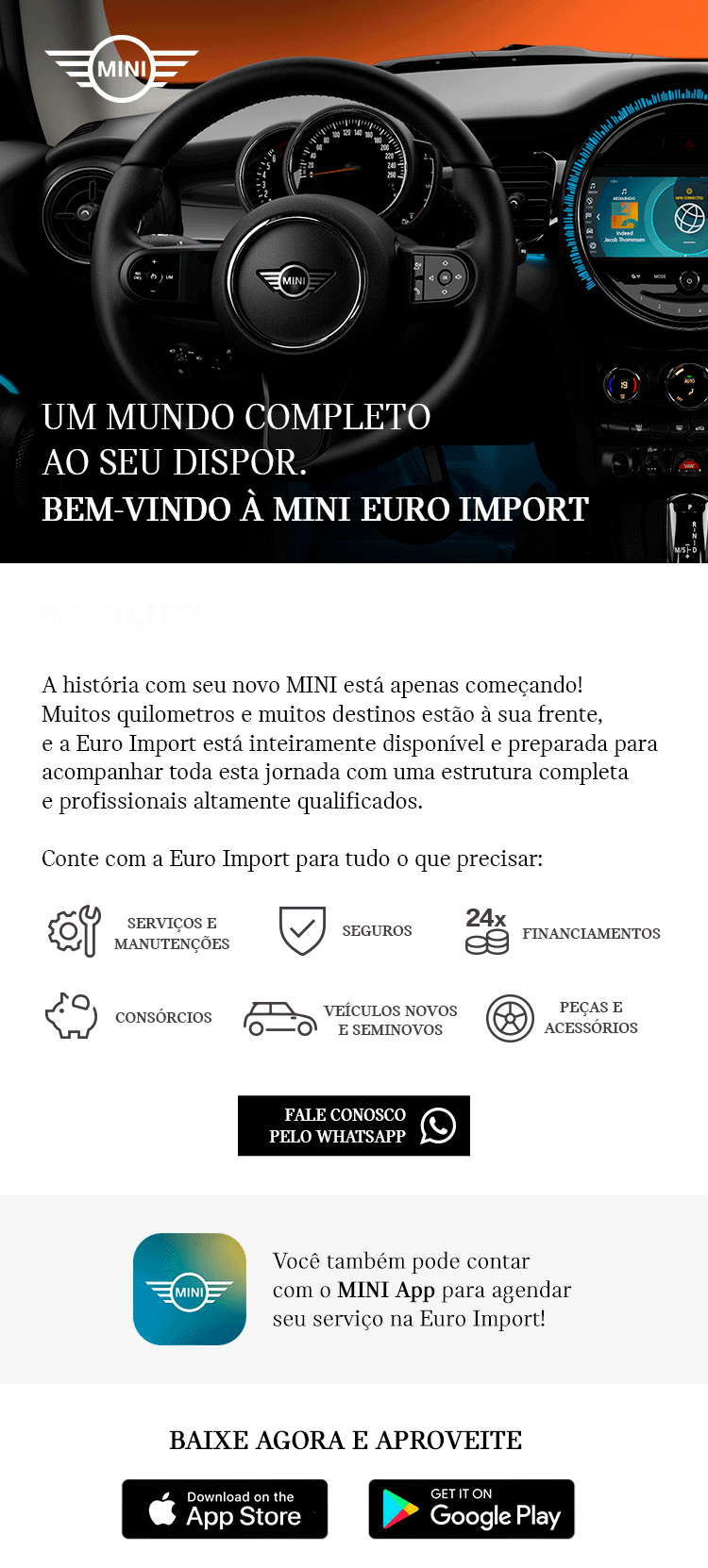Tap Fale Conosco pelo WhatsApp button
Image resolution: width=708 pixels, height=1568 pixels.
tap(354, 1126)
